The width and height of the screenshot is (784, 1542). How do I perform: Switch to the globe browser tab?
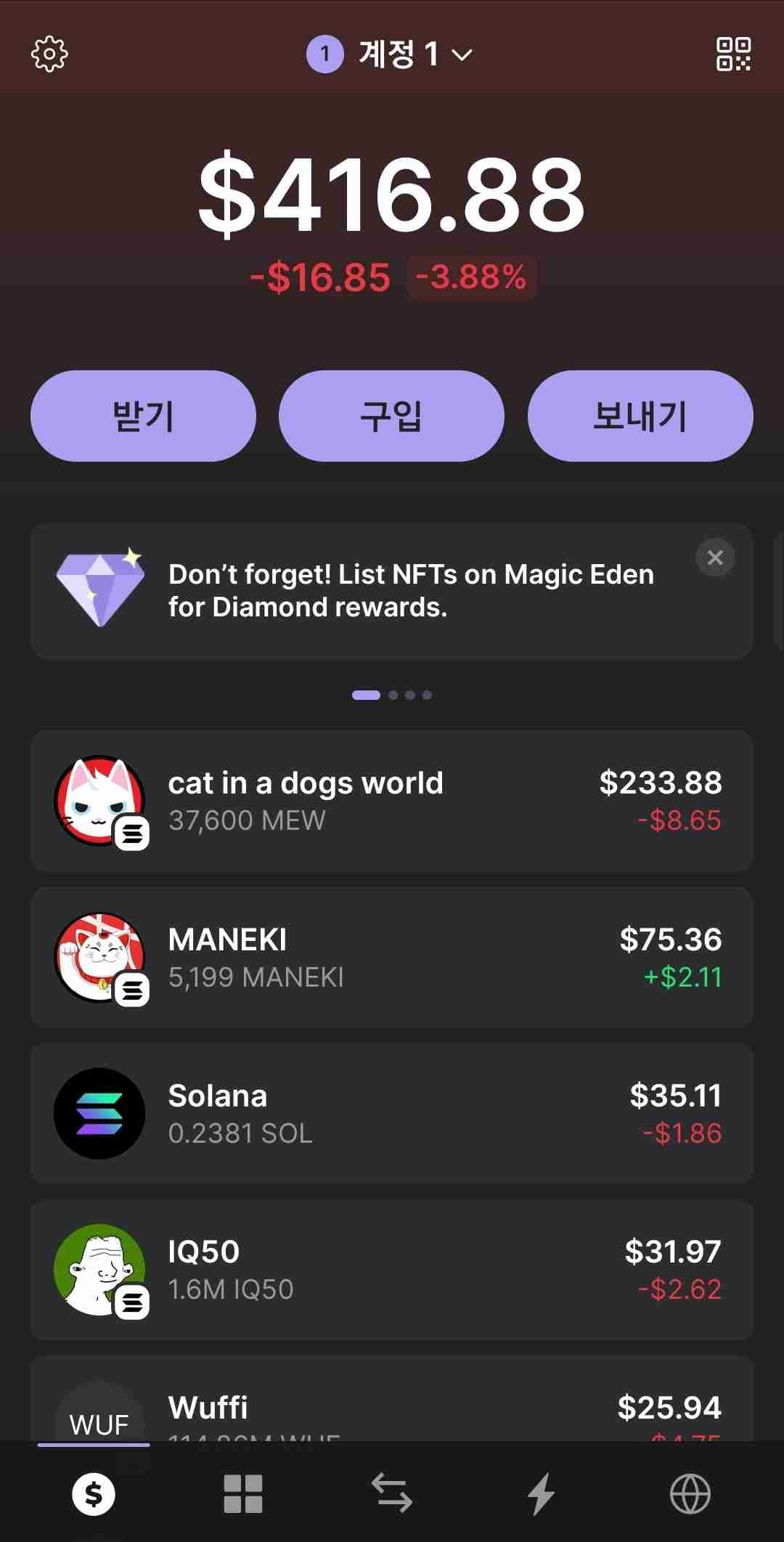(x=690, y=1494)
